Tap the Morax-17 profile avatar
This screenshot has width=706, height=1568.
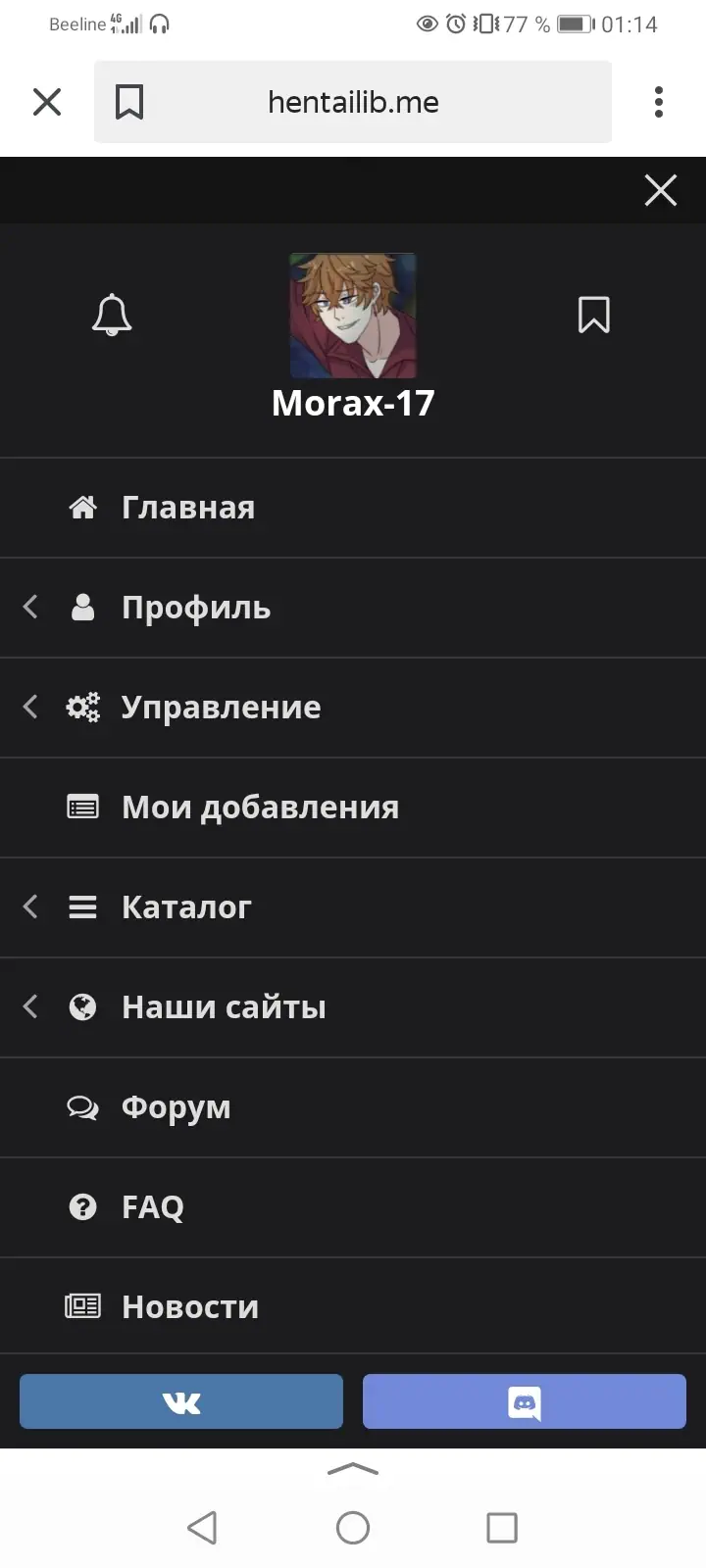click(x=353, y=316)
